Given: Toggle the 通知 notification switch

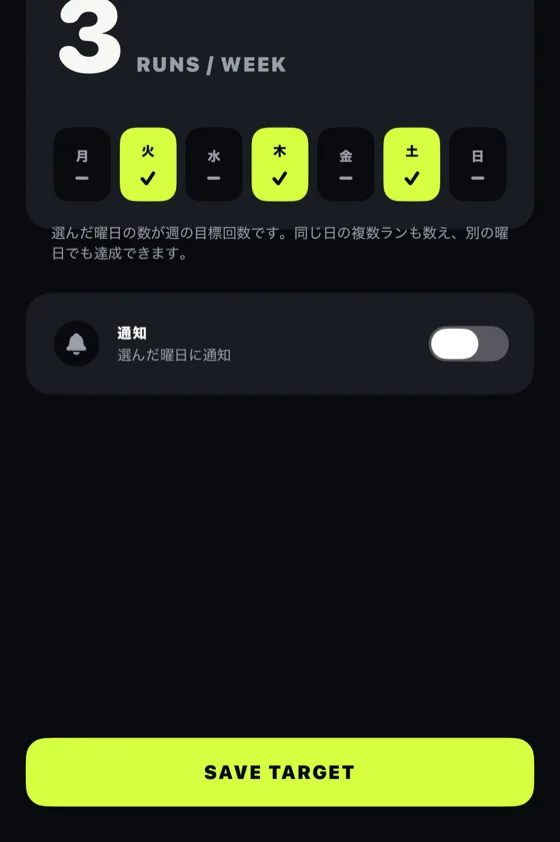Looking at the screenshot, I should click(x=469, y=344).
